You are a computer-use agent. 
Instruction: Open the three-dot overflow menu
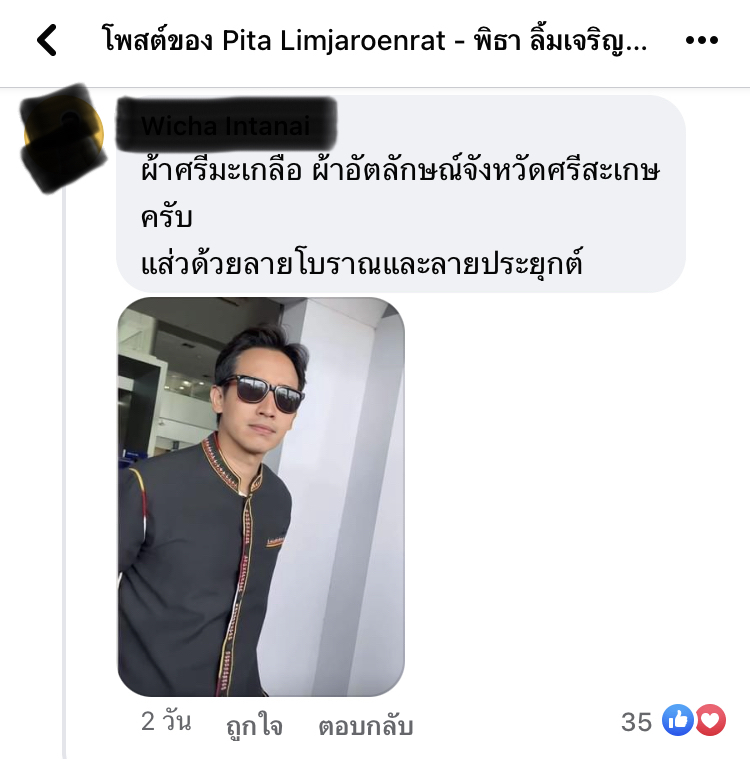[x=701, y=41]
